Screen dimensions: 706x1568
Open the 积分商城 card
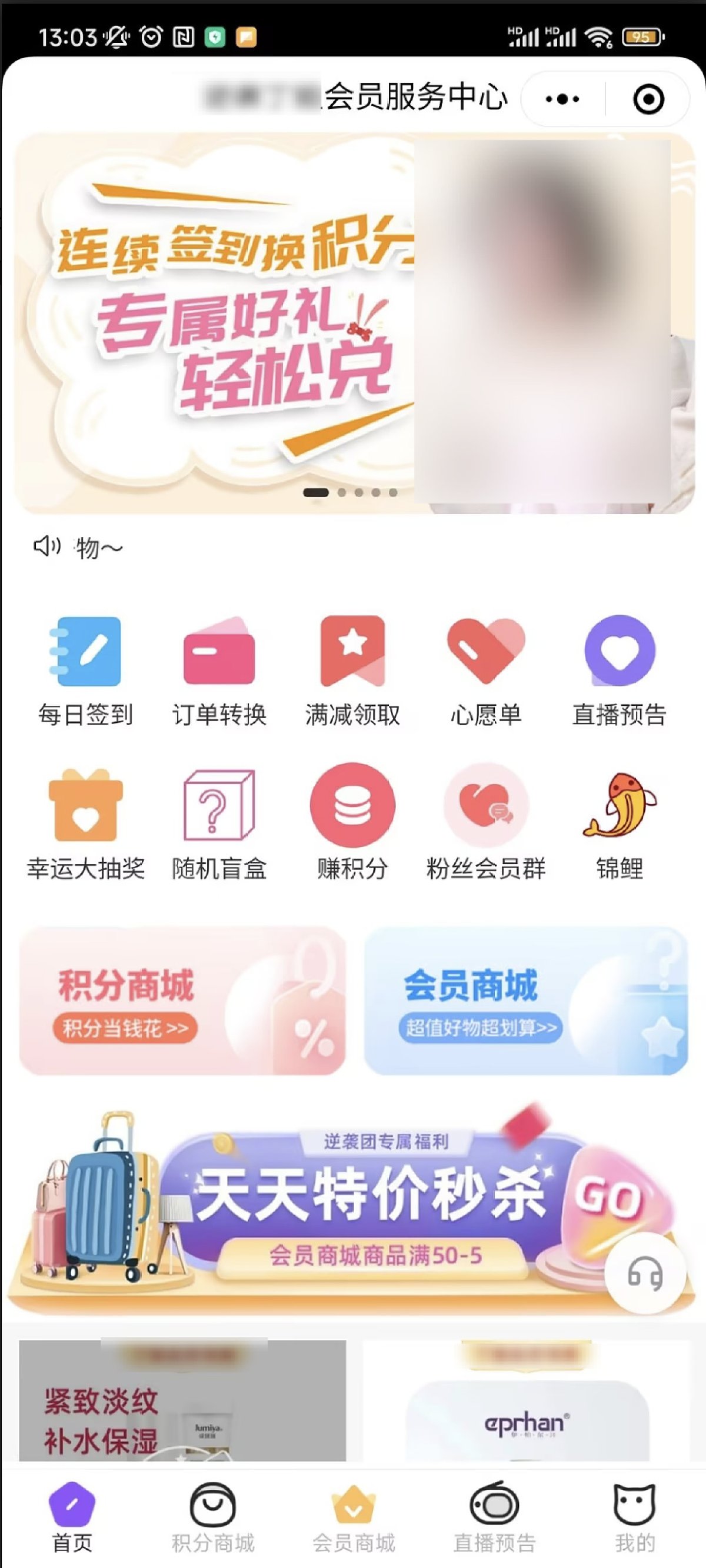click(x=182, y=1001)
